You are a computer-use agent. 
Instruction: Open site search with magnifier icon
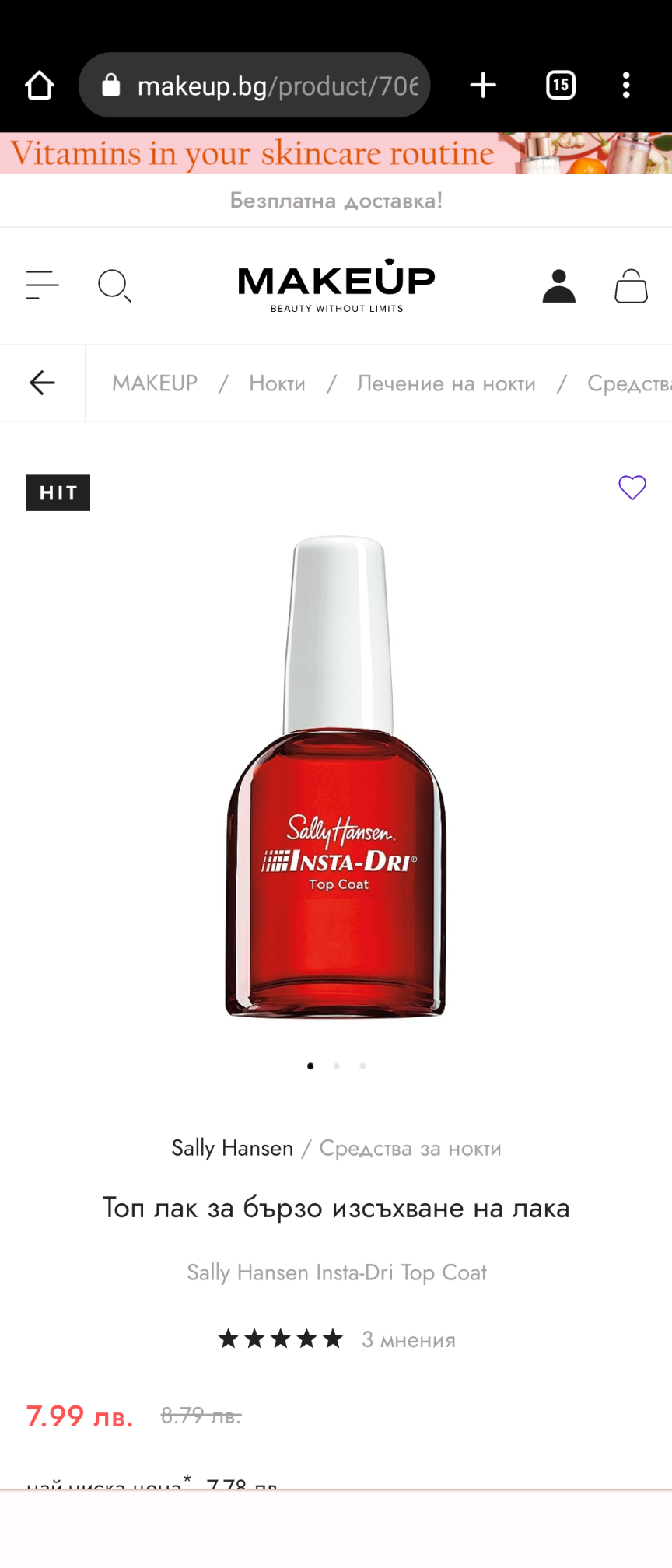(114, 285)
